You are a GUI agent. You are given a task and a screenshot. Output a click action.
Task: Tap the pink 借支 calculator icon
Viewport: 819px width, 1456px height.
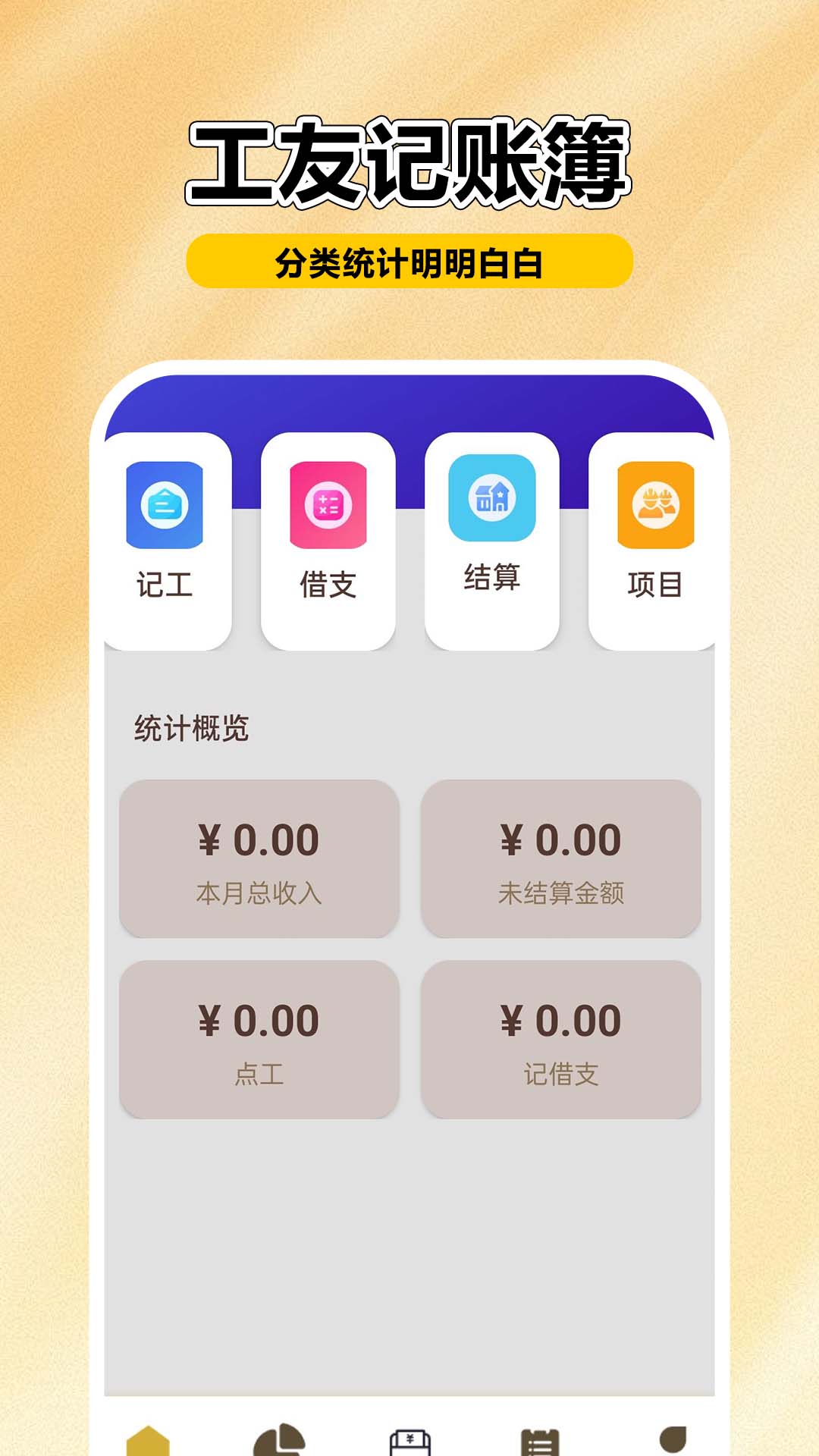click(x=328, y=506)
